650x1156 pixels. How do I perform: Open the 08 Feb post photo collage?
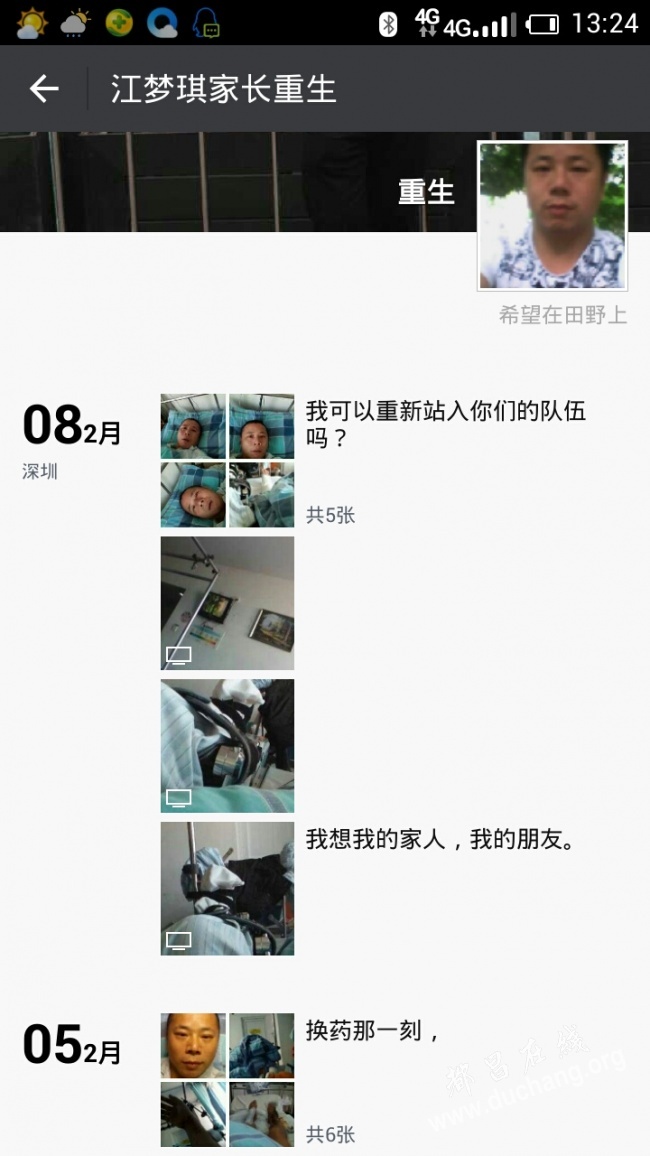(x=227, y=460)
